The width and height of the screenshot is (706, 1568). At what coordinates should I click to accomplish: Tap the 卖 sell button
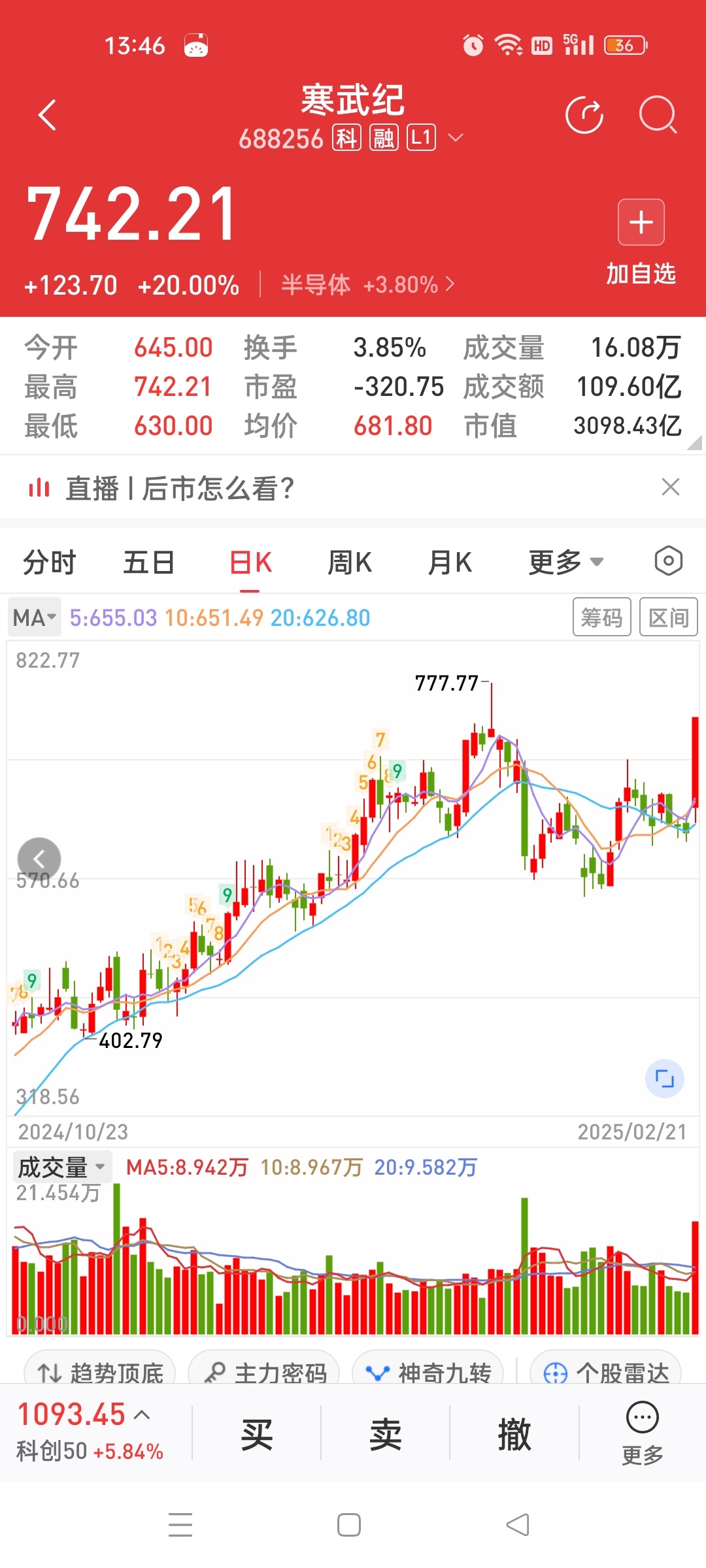click(386, 1435)
